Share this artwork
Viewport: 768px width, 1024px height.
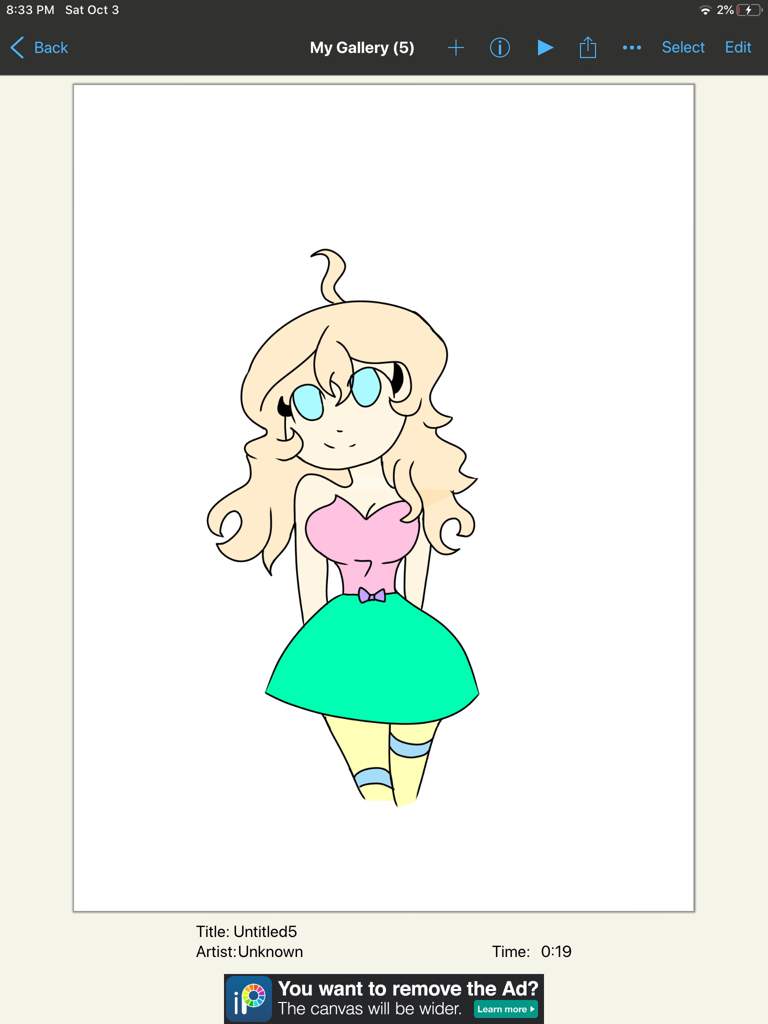[588, 47]
